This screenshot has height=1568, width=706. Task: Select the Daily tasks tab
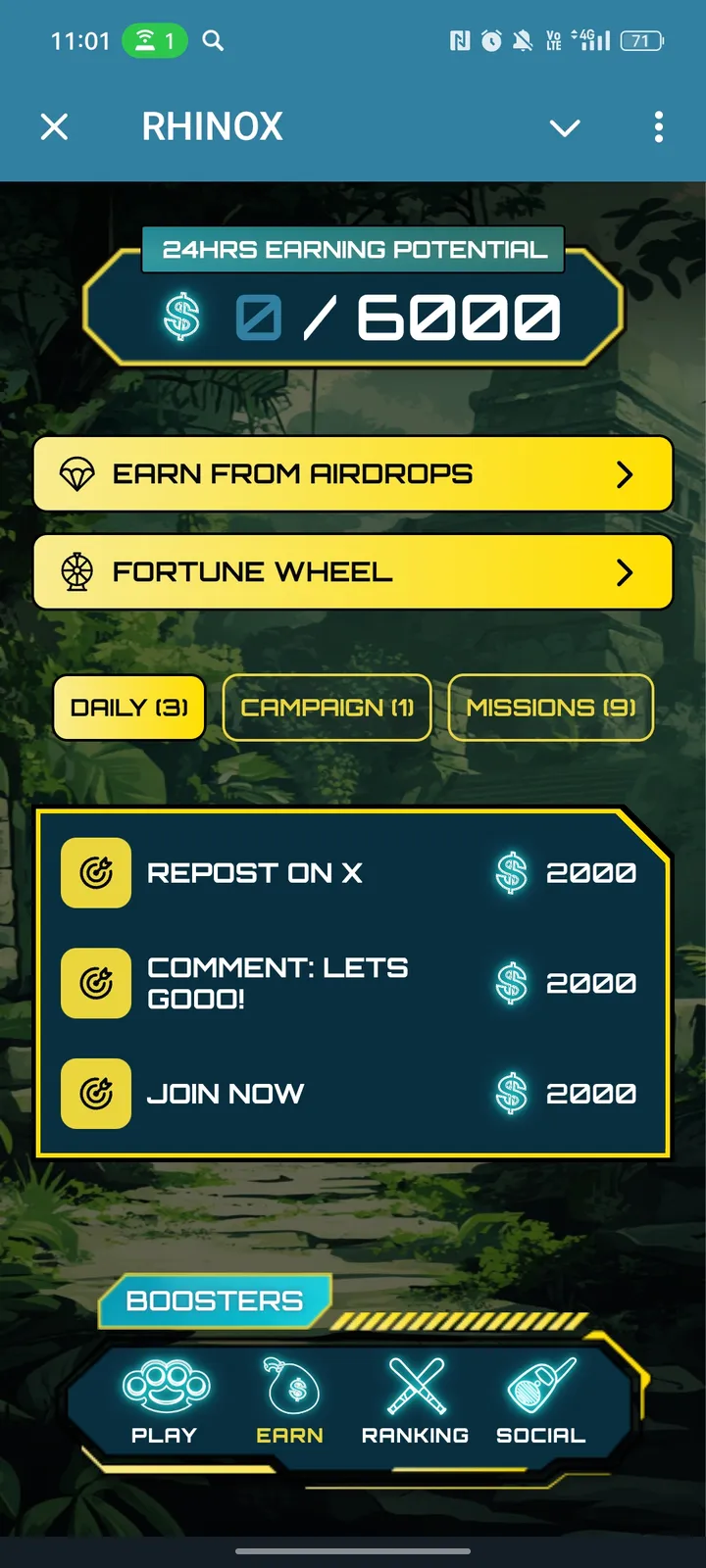128,708
